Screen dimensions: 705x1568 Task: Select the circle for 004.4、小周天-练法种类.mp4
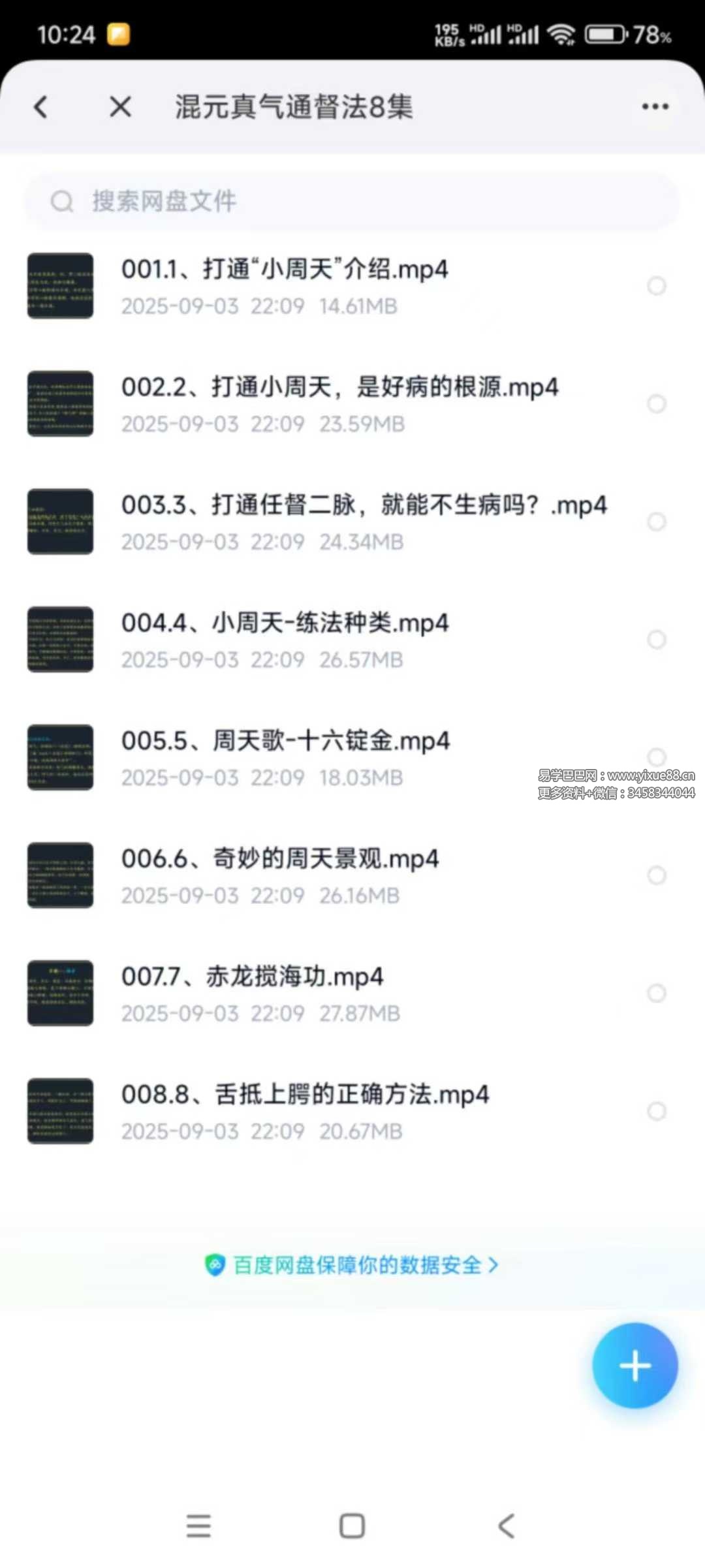(656, 640)
